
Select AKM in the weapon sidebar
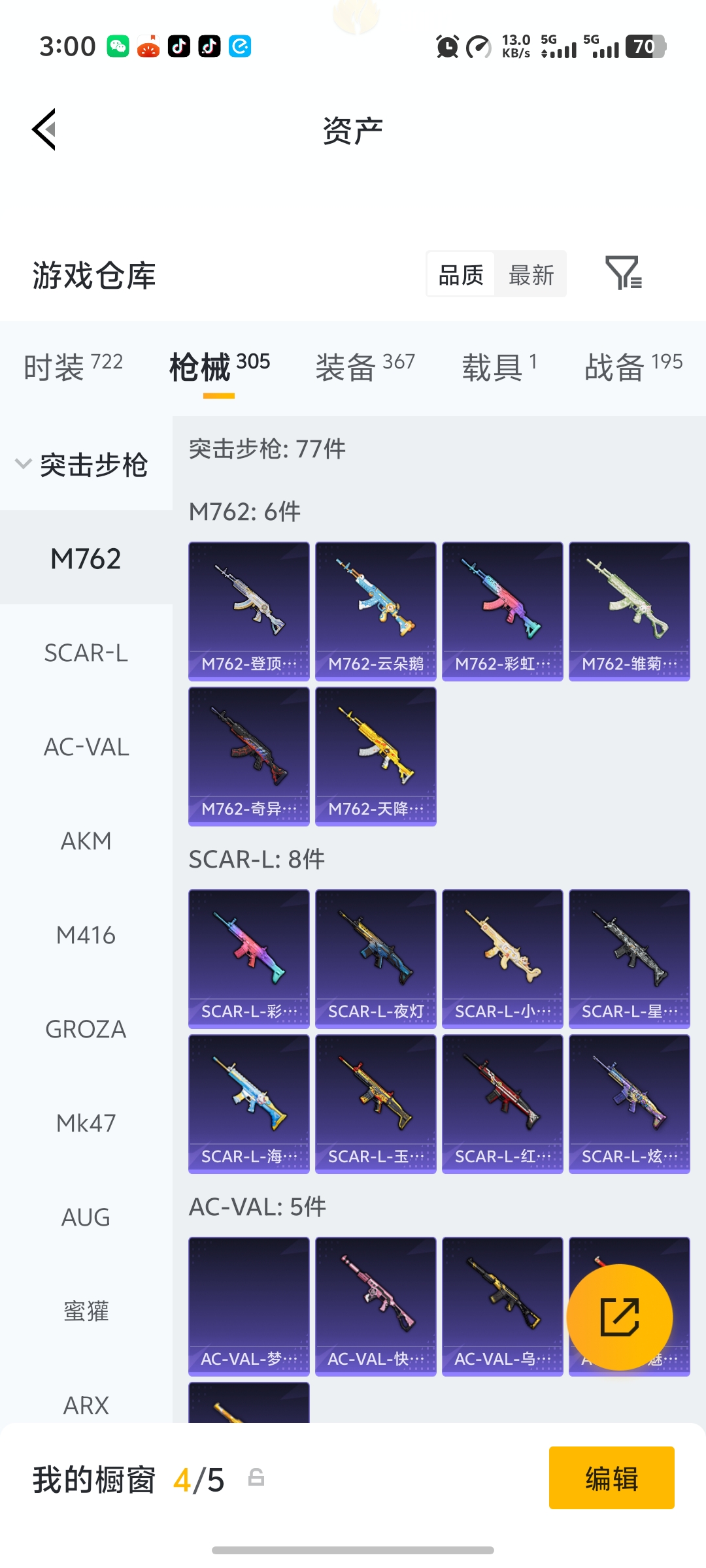tap(86, 841)
